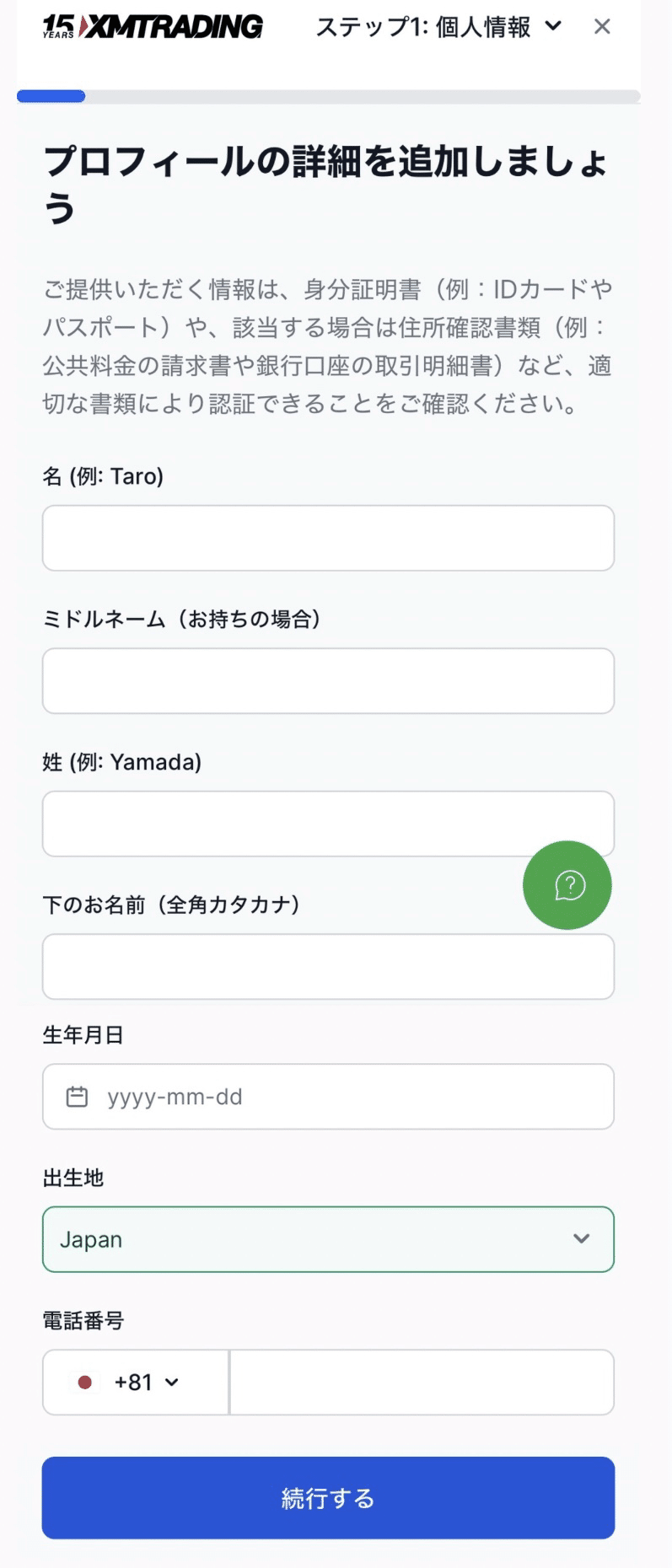Click the calendar glyph in 生年月日 field

[78, 1096]
